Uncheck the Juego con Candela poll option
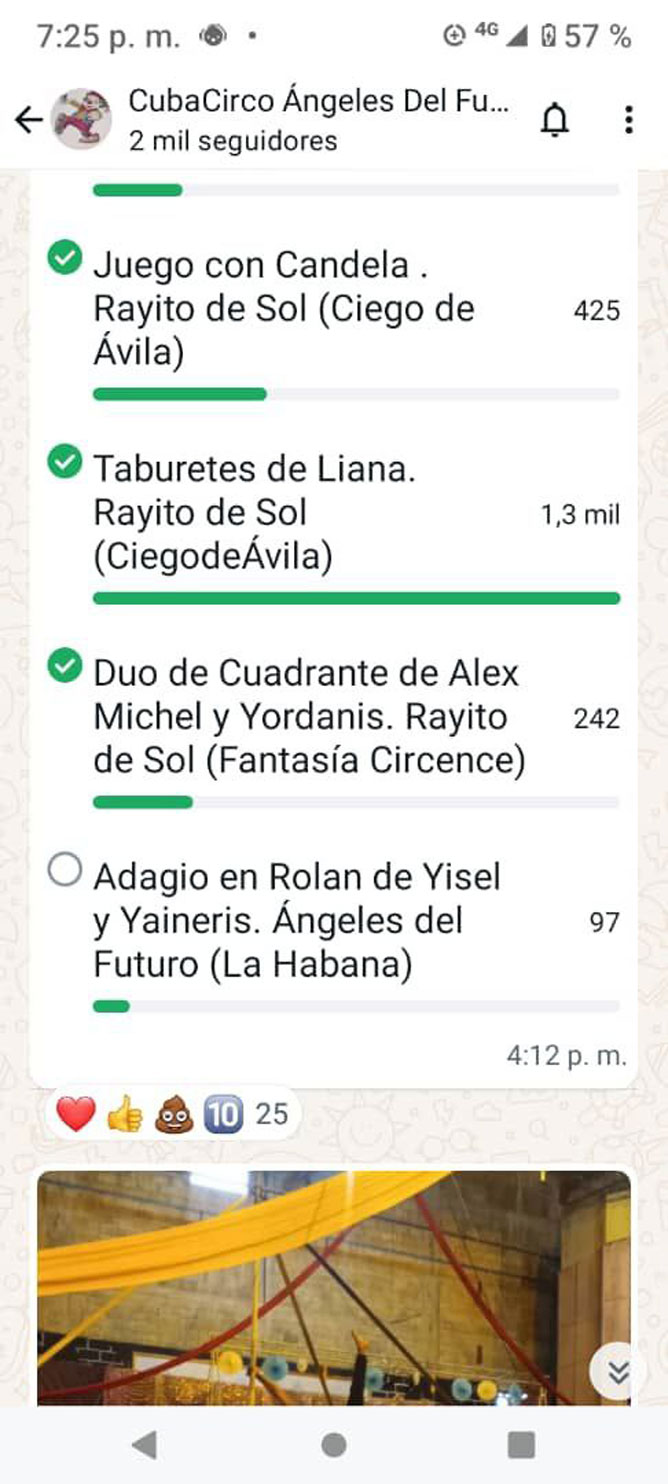 click(65, 261)
